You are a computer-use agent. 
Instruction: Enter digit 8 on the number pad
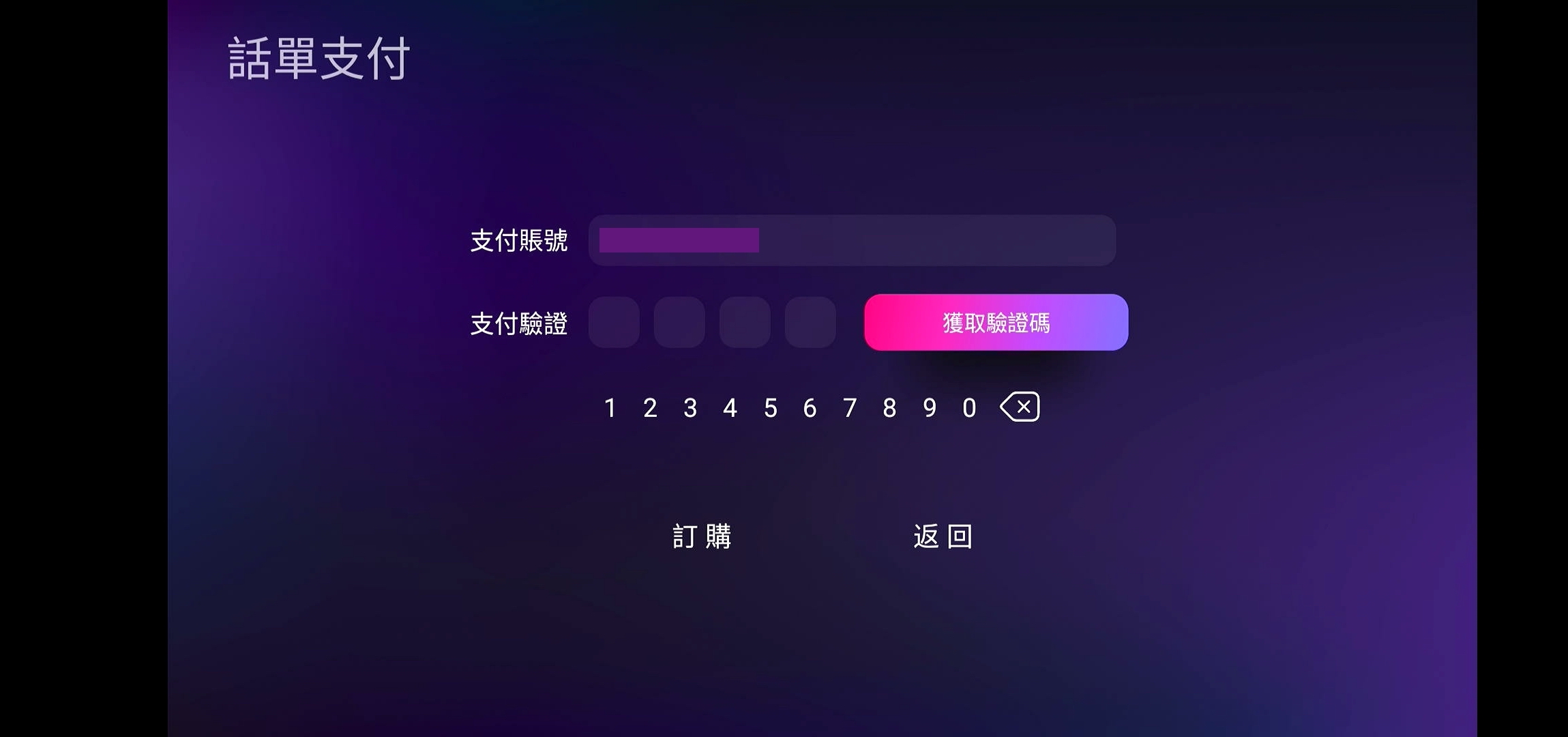coord(889,408)
